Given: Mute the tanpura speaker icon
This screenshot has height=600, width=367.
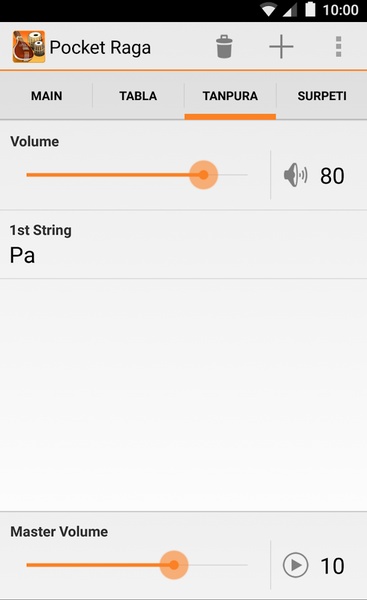Looking at the screenshot, I should point(295,175).
